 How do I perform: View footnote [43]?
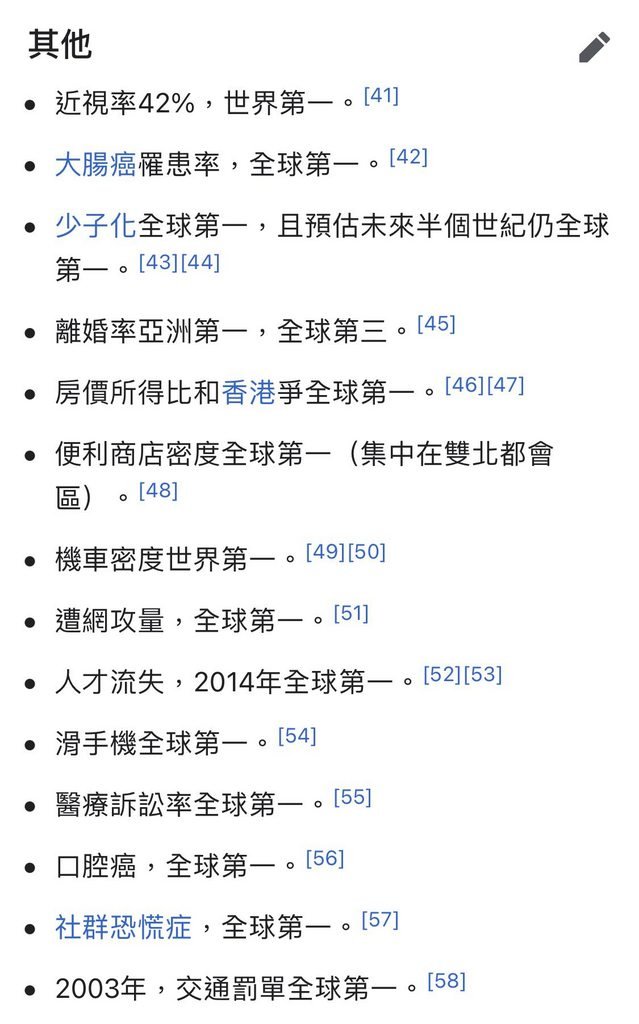point(158,263)
